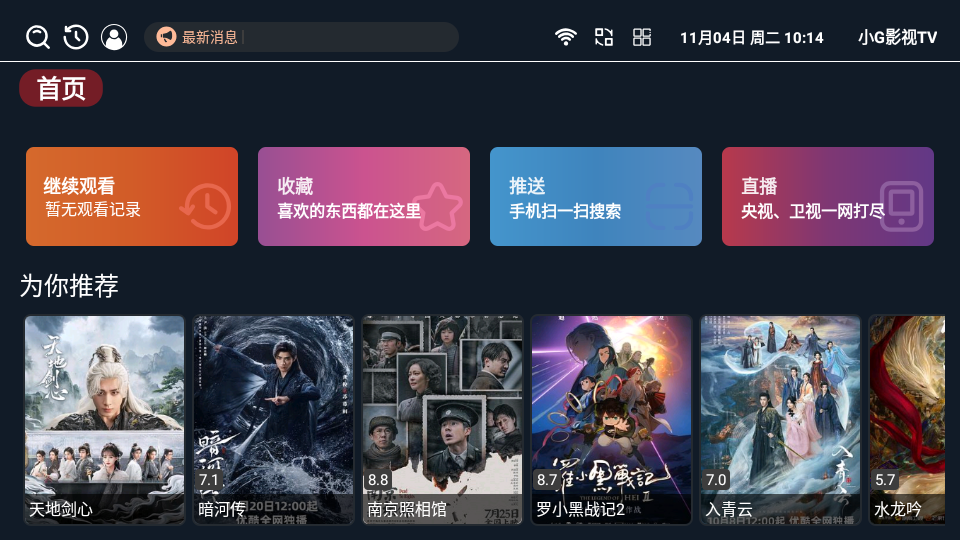The width and height of the screenshot is (960, 540).
Task: Open the 推送 scan-to-search card
Action: [x=596, y=196]
